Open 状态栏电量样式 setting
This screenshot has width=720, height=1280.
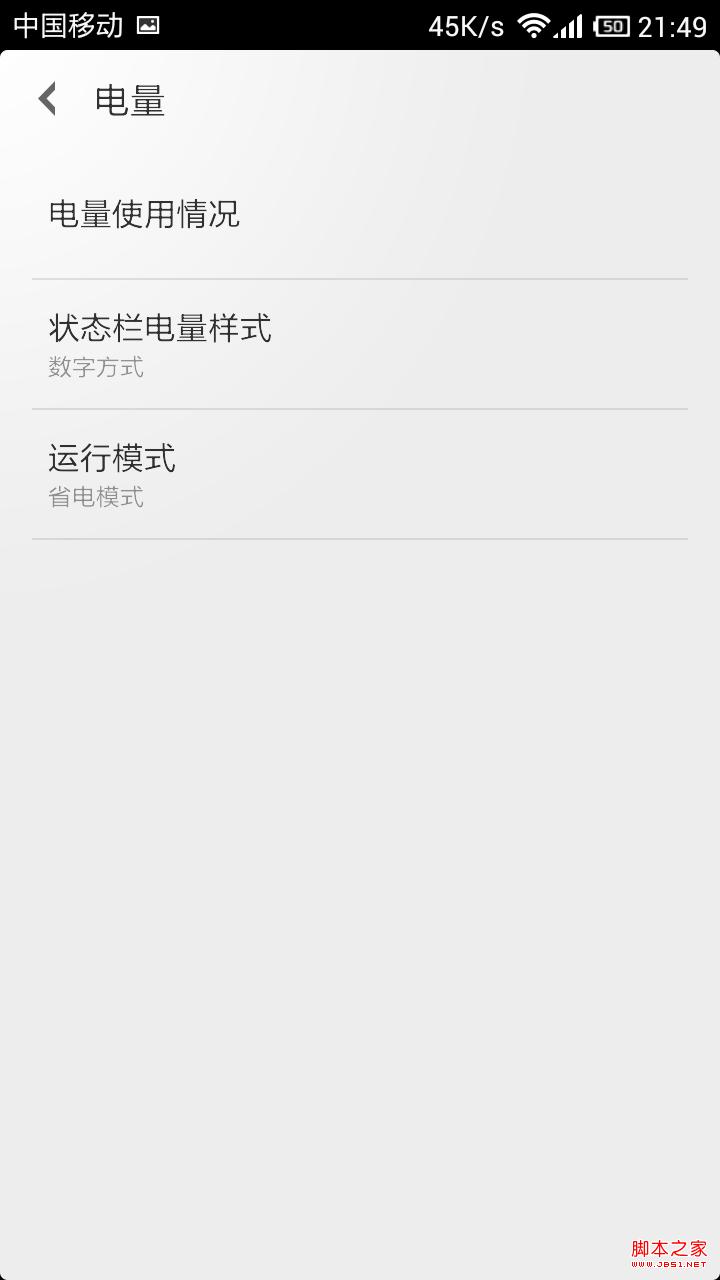pyautogui.click(x=360, y=344)
